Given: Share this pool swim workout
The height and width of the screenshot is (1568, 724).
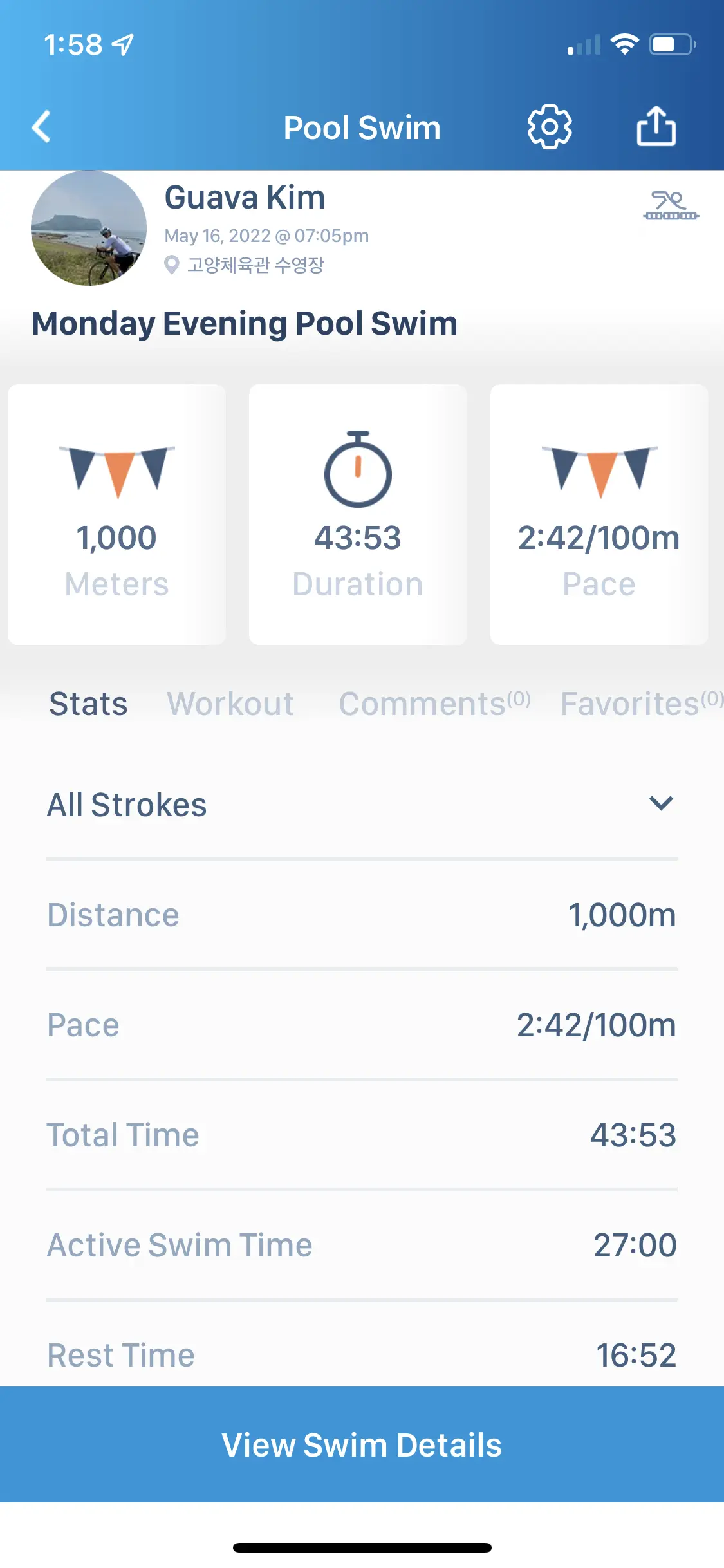Looking at the screenshot, I should click(656, 126).
